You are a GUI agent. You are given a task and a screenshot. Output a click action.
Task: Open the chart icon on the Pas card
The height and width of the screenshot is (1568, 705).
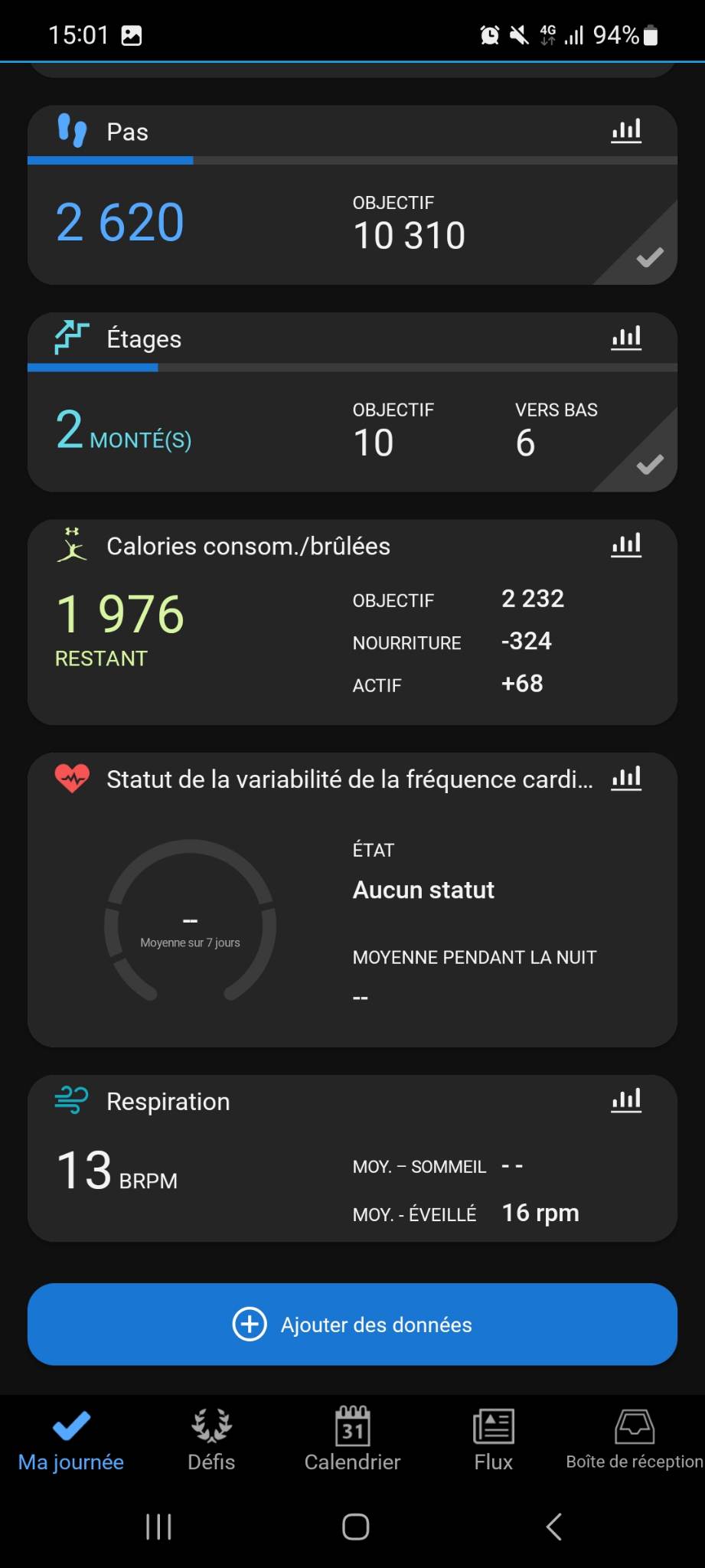pos(625,131)
